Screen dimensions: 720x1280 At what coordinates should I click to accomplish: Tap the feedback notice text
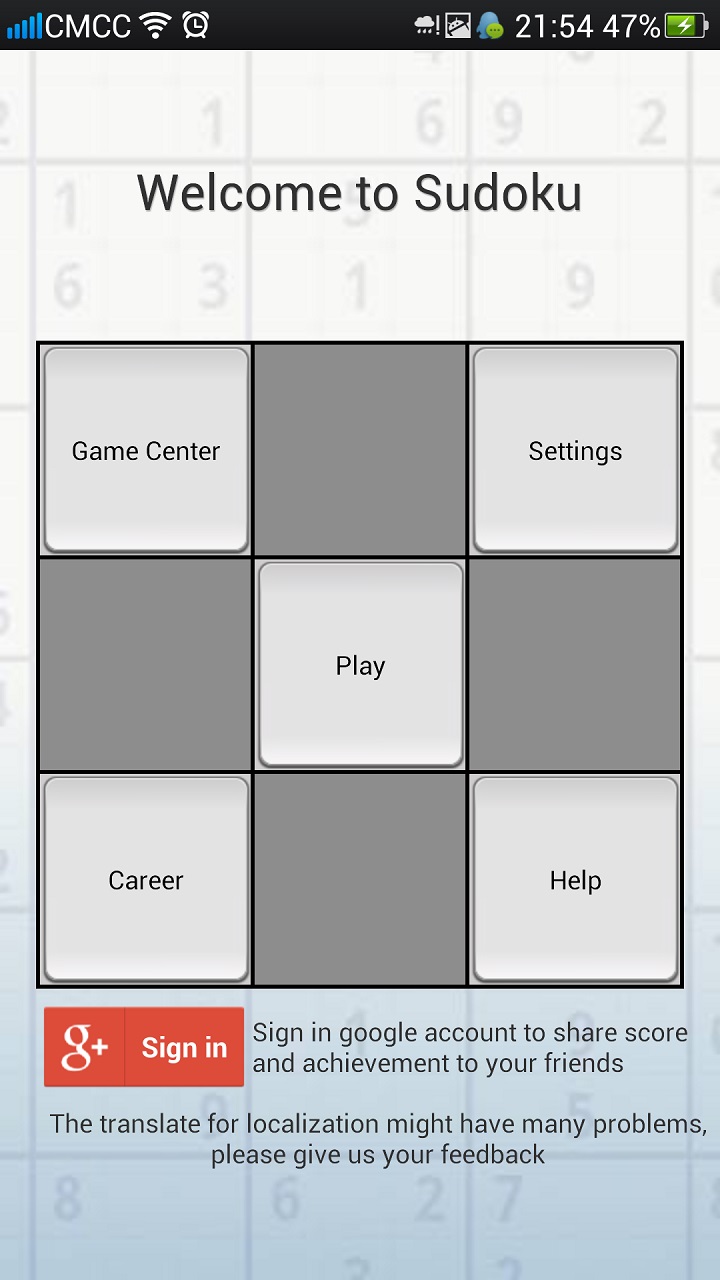(x=360, y=1139)
